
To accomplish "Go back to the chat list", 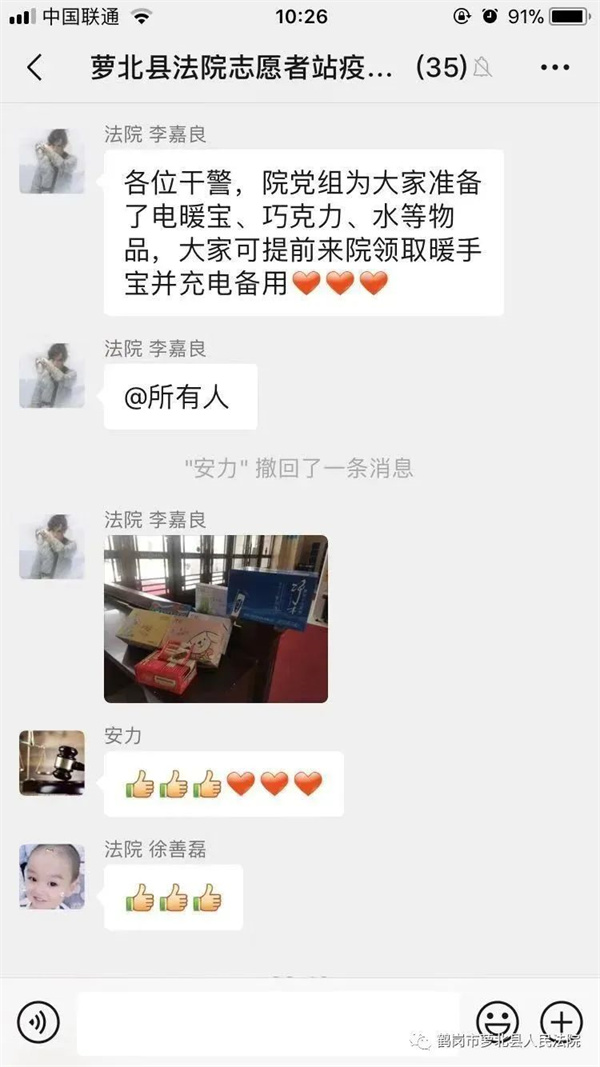I will click(35, 68).
